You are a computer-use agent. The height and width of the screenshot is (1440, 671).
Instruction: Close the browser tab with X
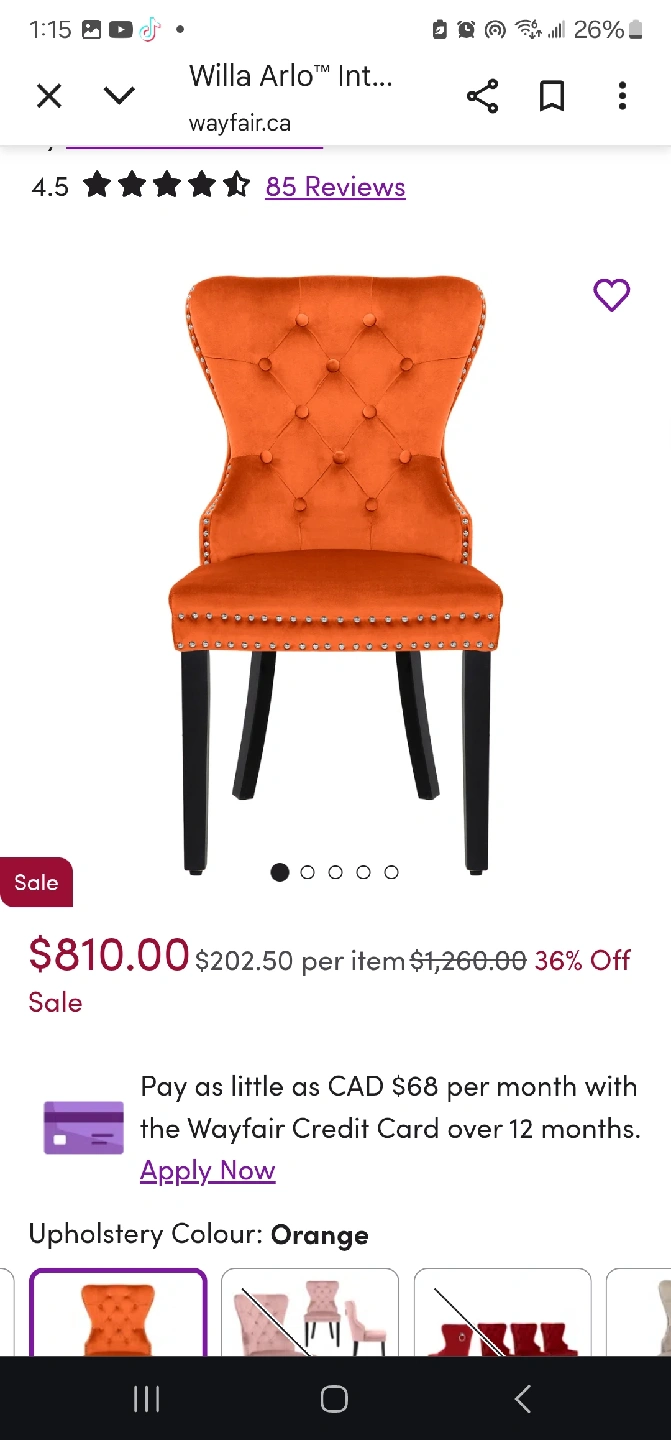pos(49,96)
